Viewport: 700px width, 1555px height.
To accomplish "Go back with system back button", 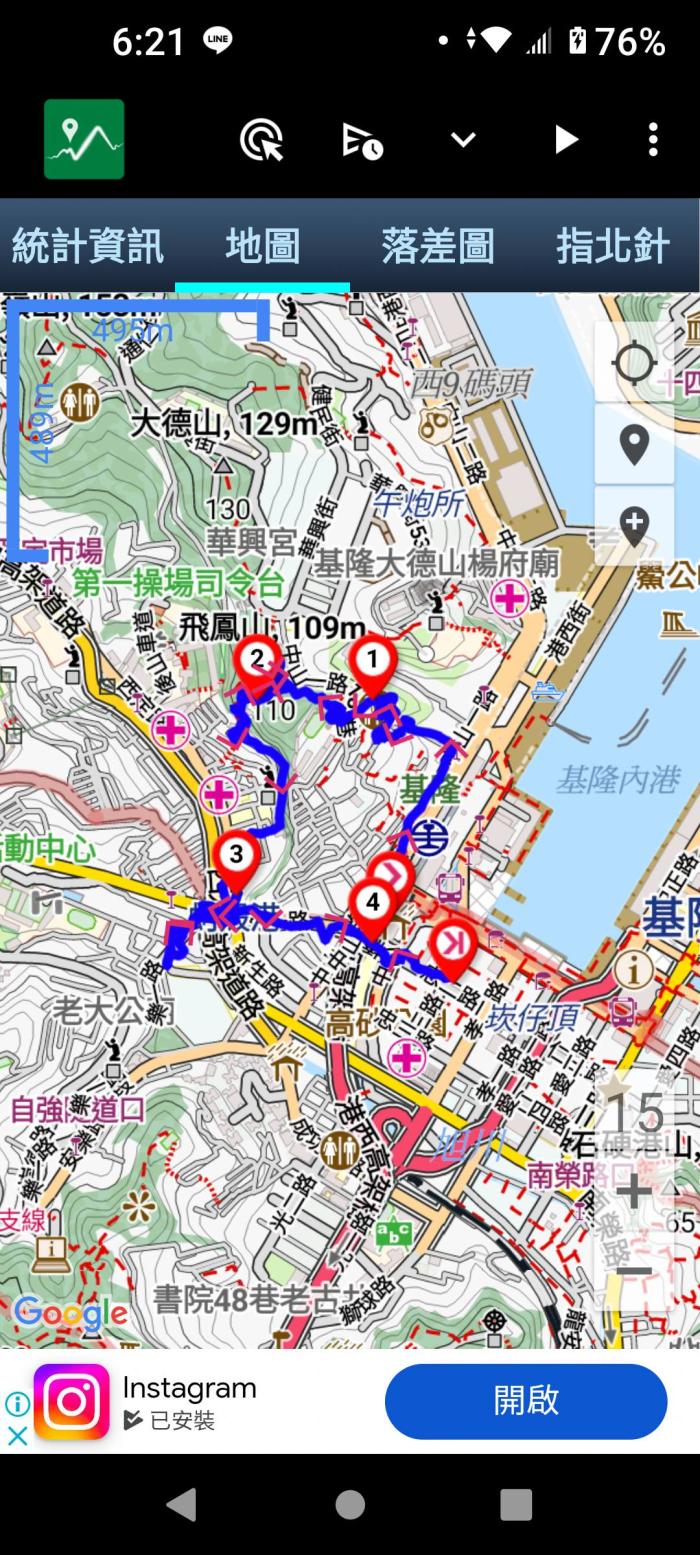I will coord(181,1503).
